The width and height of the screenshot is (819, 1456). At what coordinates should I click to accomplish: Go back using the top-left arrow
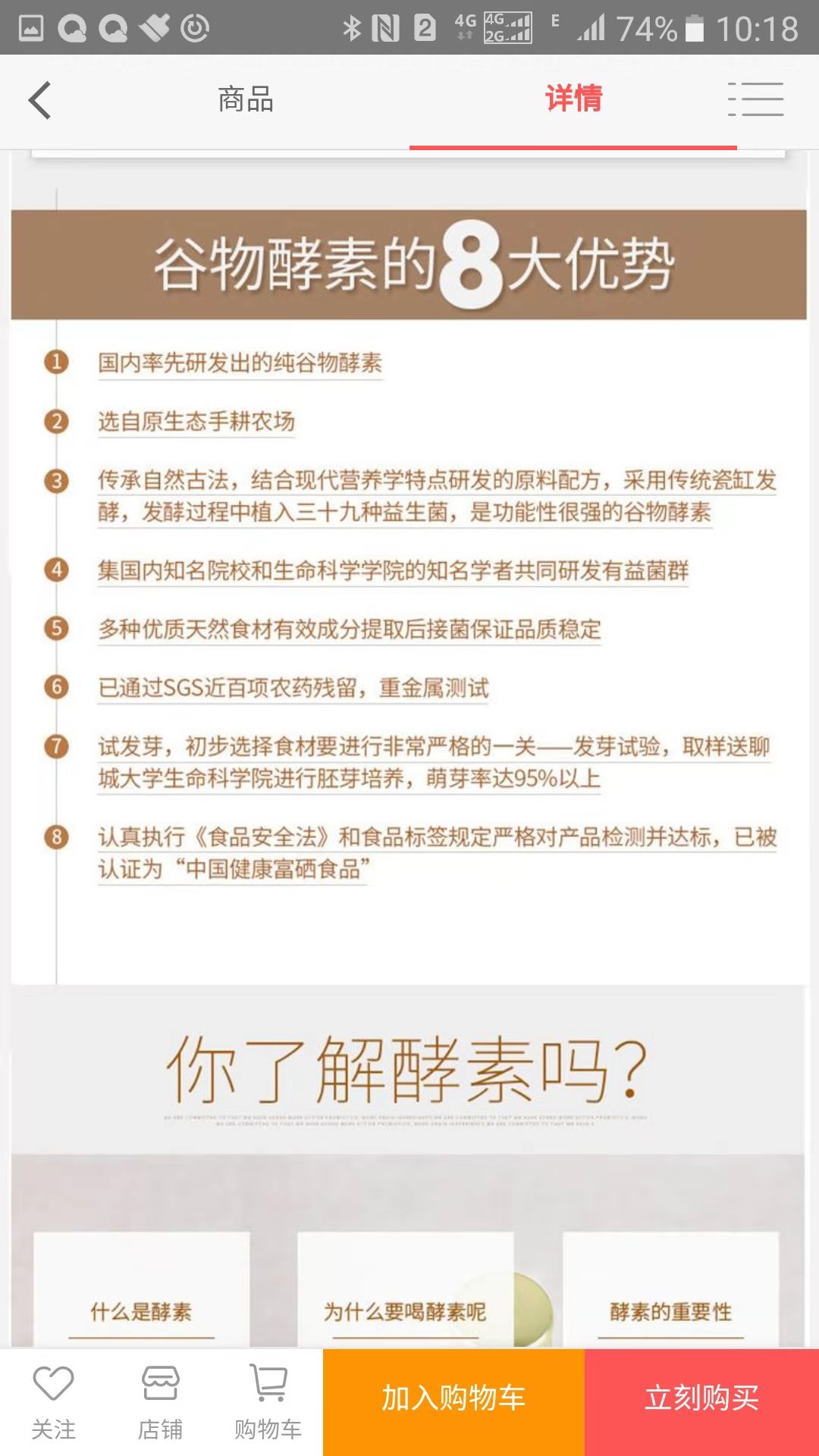coord(39,100)
